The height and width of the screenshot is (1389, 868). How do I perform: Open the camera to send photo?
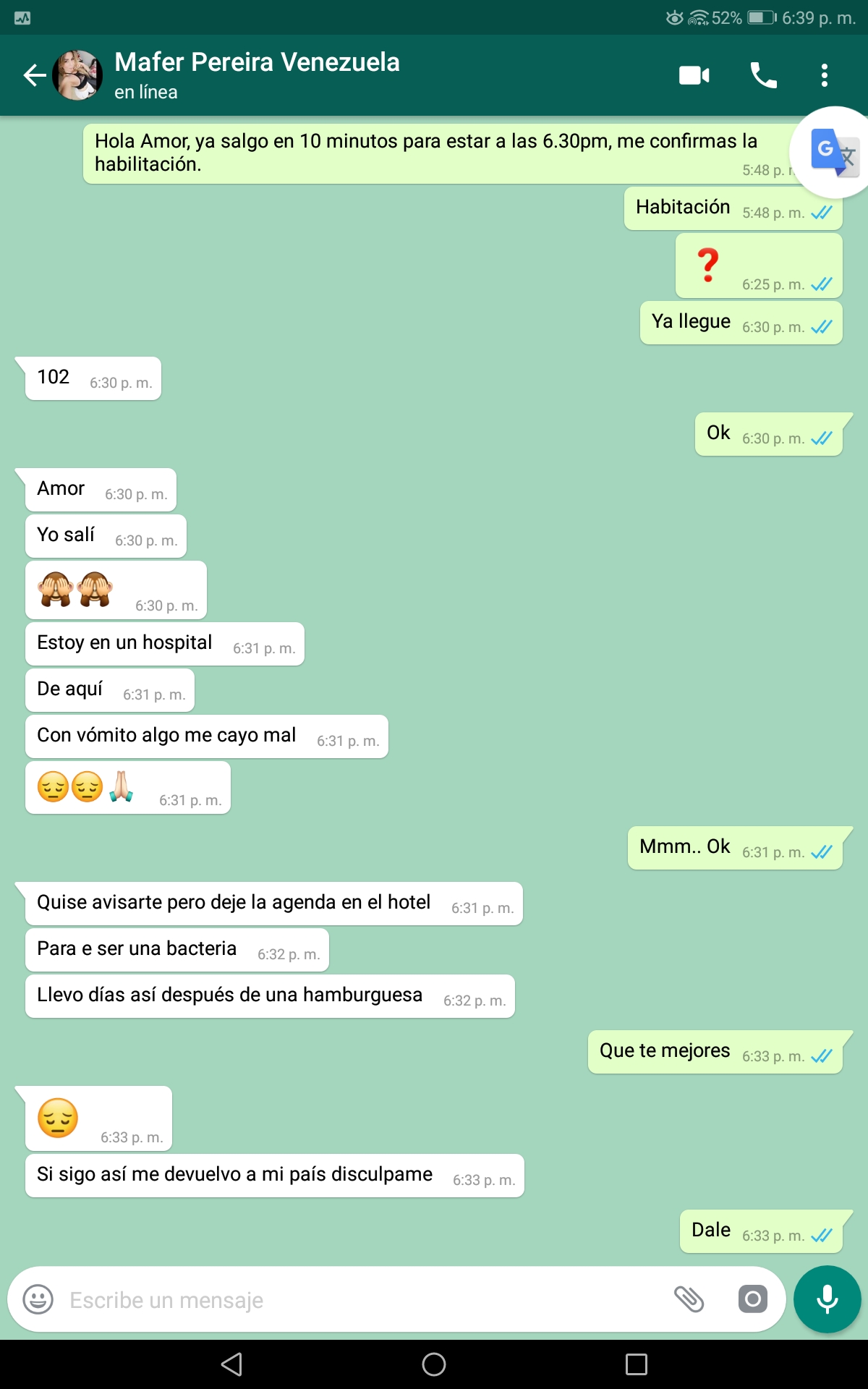[752, 1299]
